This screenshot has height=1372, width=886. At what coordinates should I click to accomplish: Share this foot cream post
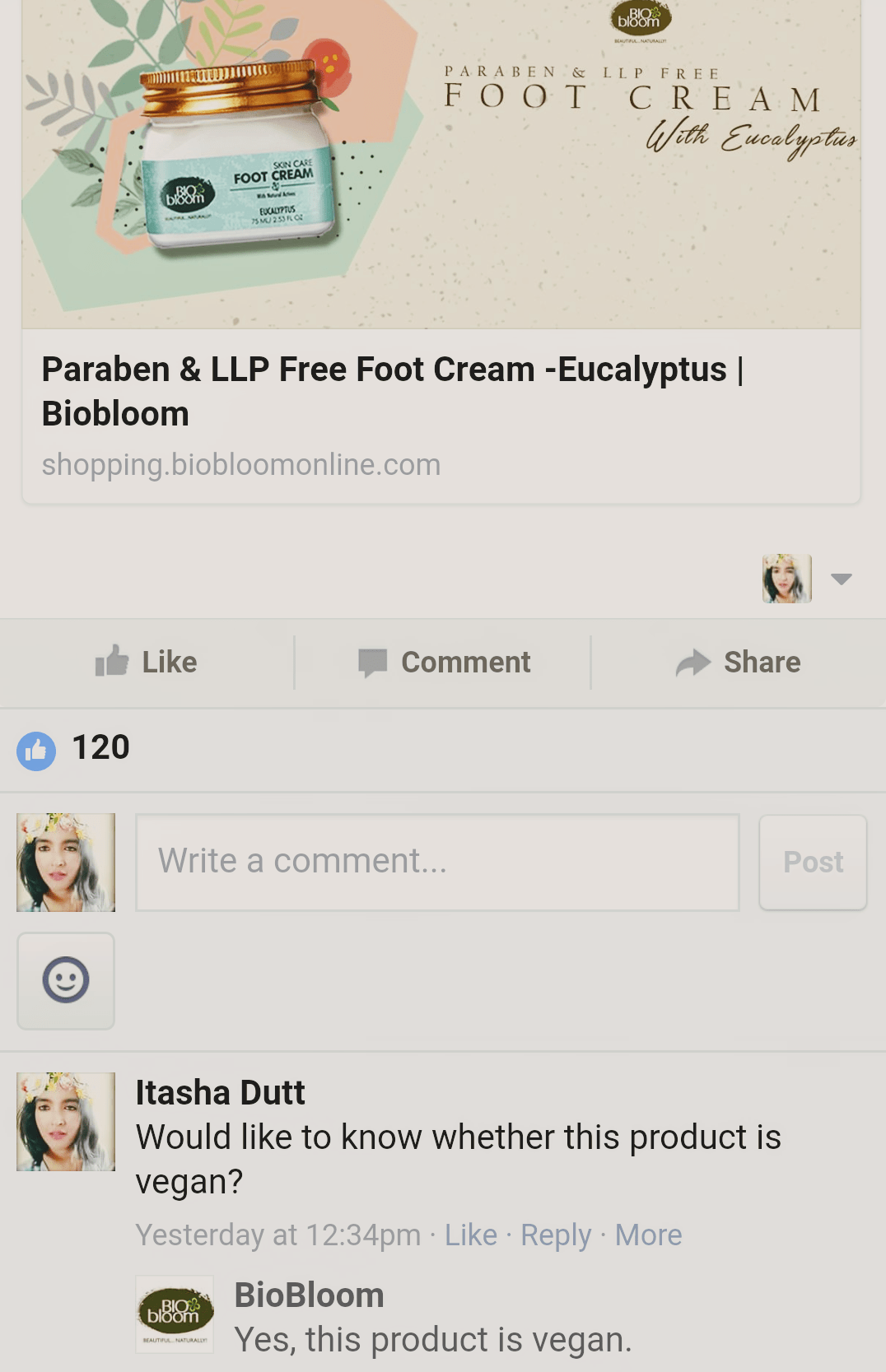739,663
